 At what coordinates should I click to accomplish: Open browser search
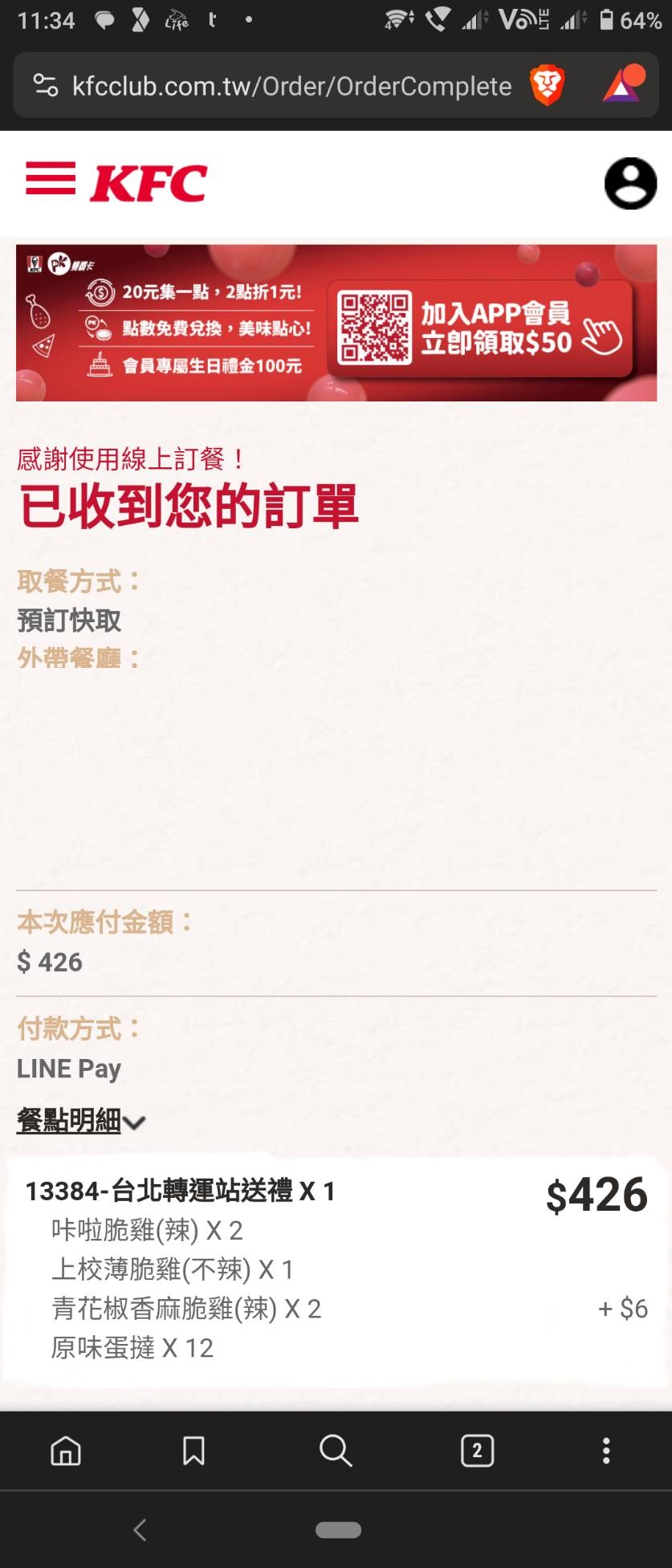[x=336, y=1451]
